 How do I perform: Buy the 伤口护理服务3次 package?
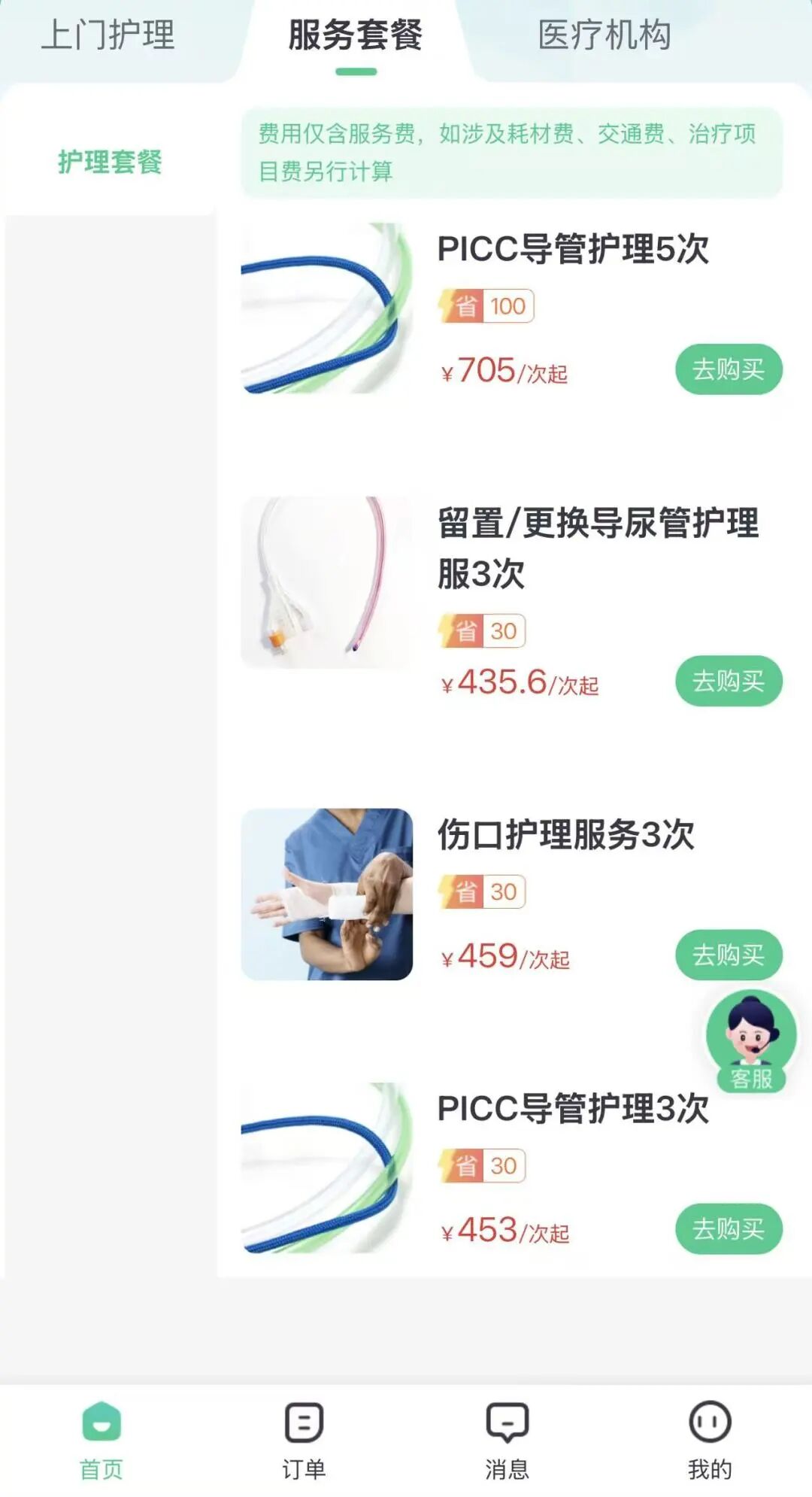tap(728, 955)
